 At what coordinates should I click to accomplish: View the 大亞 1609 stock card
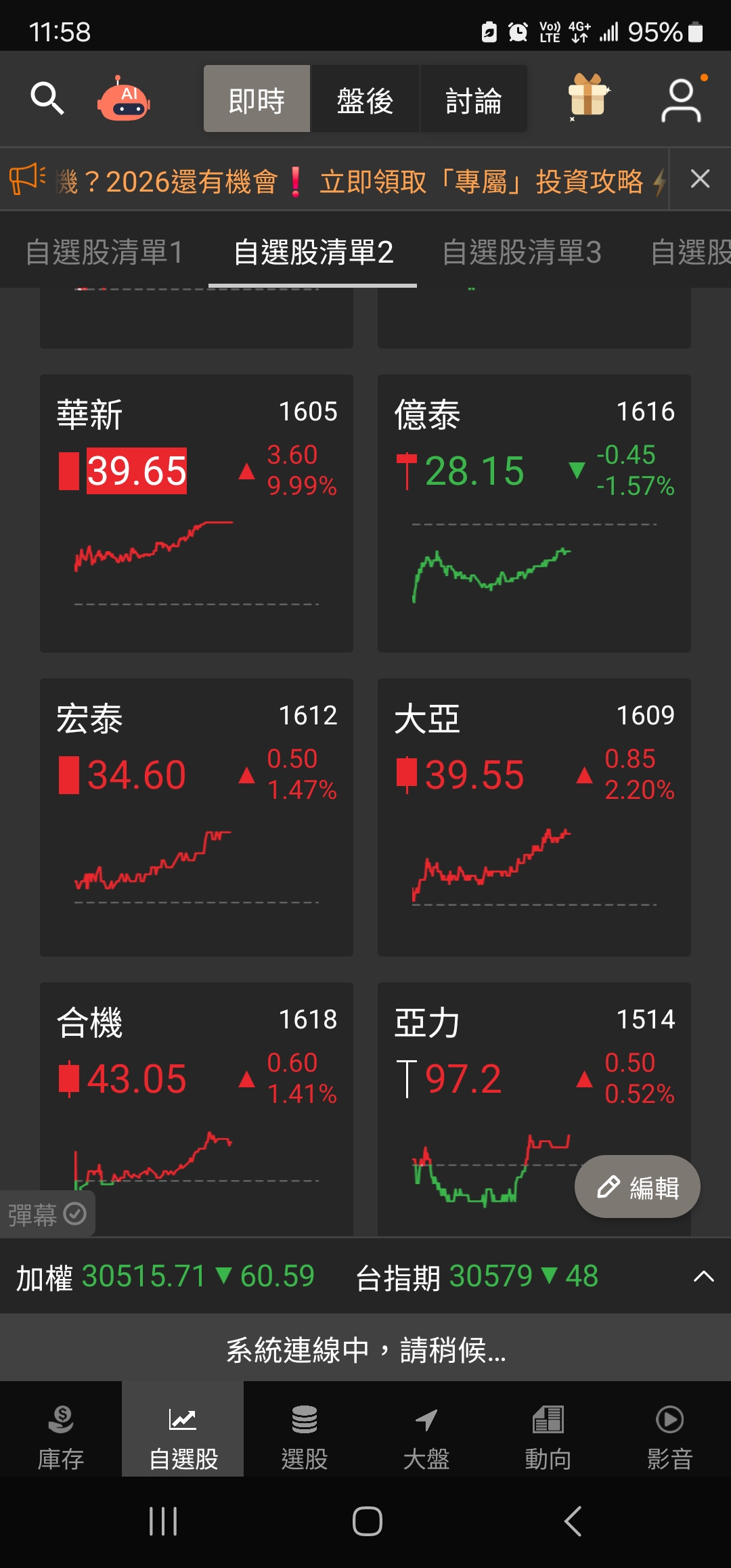534,817
